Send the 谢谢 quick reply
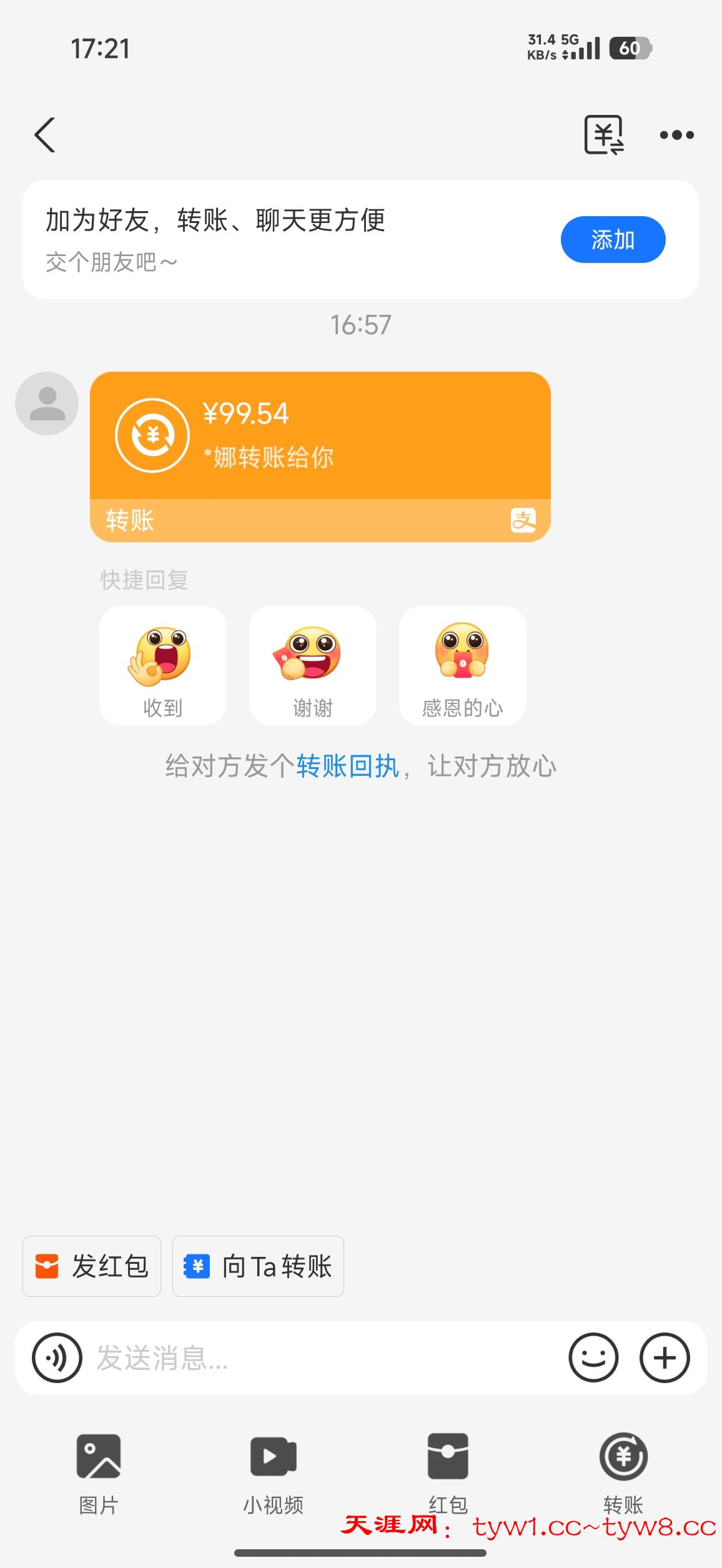 point(313,666)
